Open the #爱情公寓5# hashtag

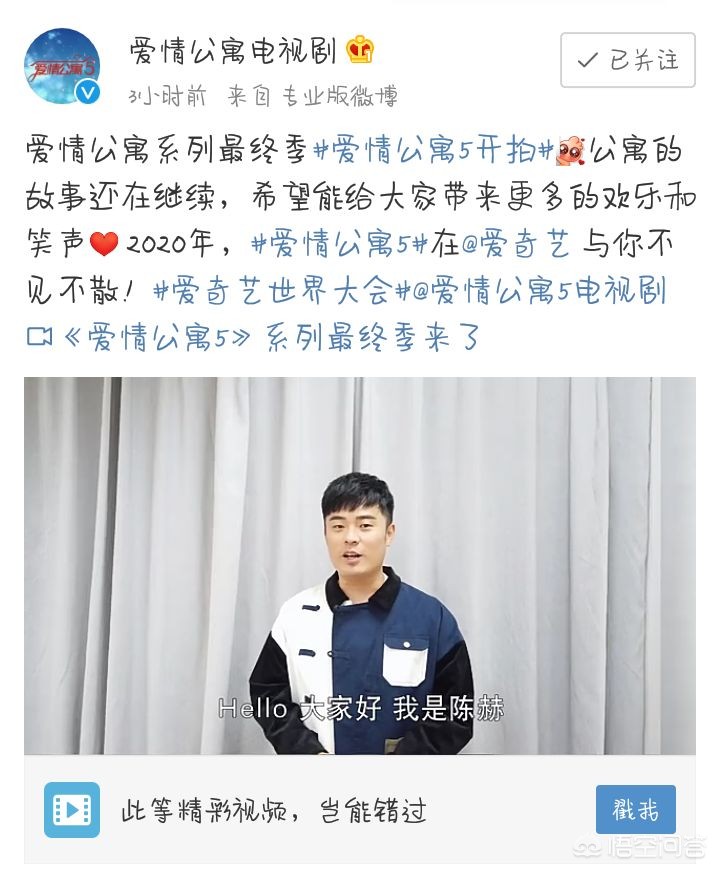[339, 244]
